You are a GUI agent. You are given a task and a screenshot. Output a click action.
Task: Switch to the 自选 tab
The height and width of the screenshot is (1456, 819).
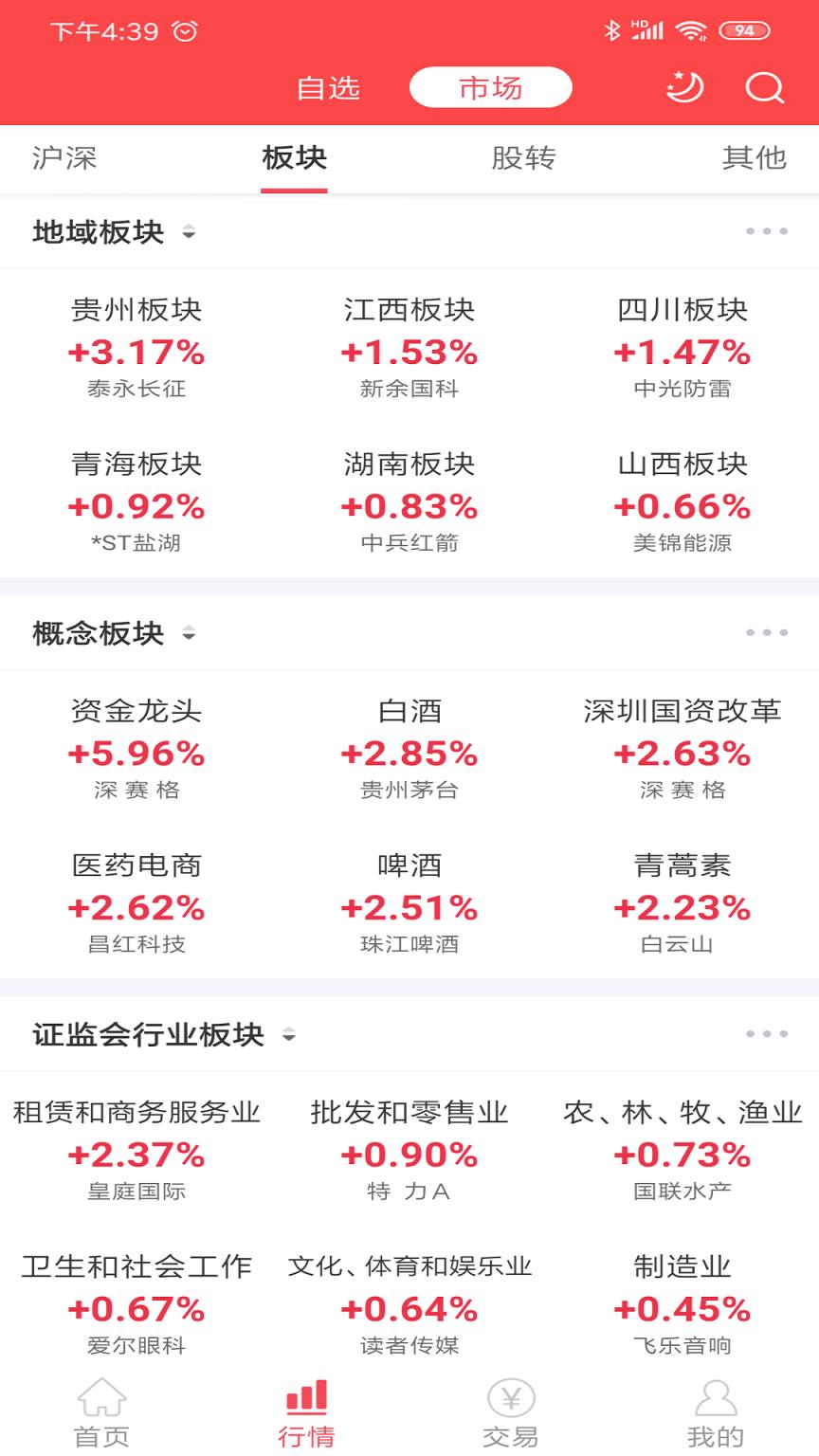330,88
